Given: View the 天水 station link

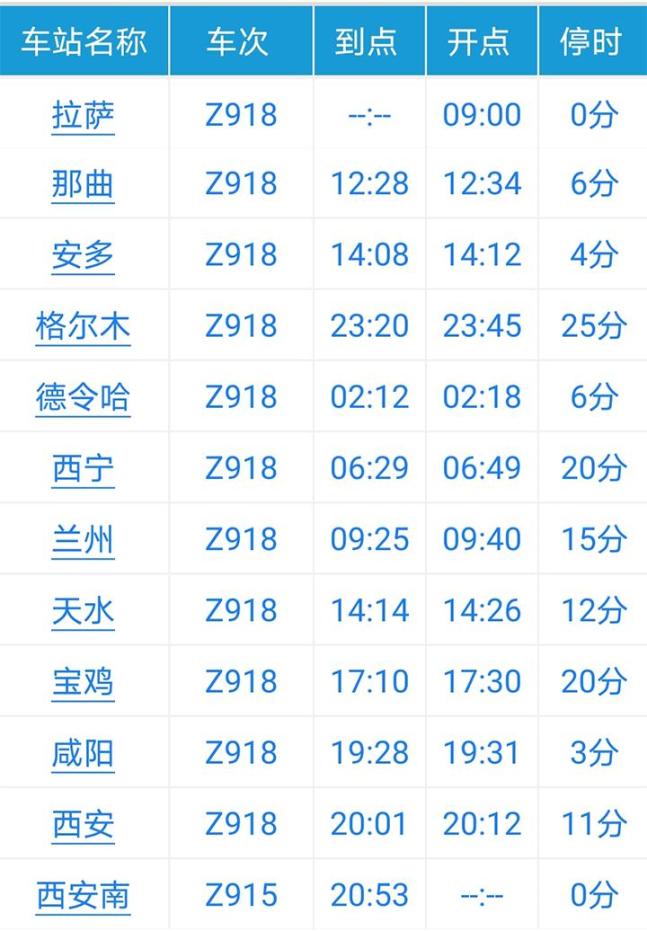Looking at the screenshot, I should (x=83, y=611).
